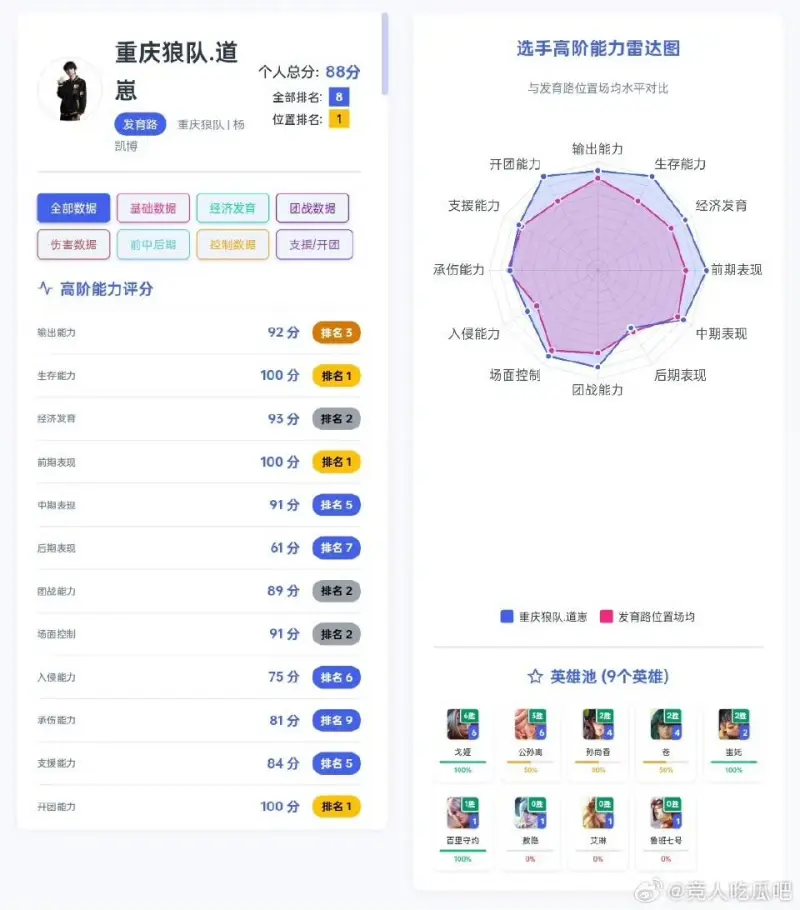This screenshot has width=800, height=910.
Task: Select the 全部数据 filter
Action: (73, 208)
